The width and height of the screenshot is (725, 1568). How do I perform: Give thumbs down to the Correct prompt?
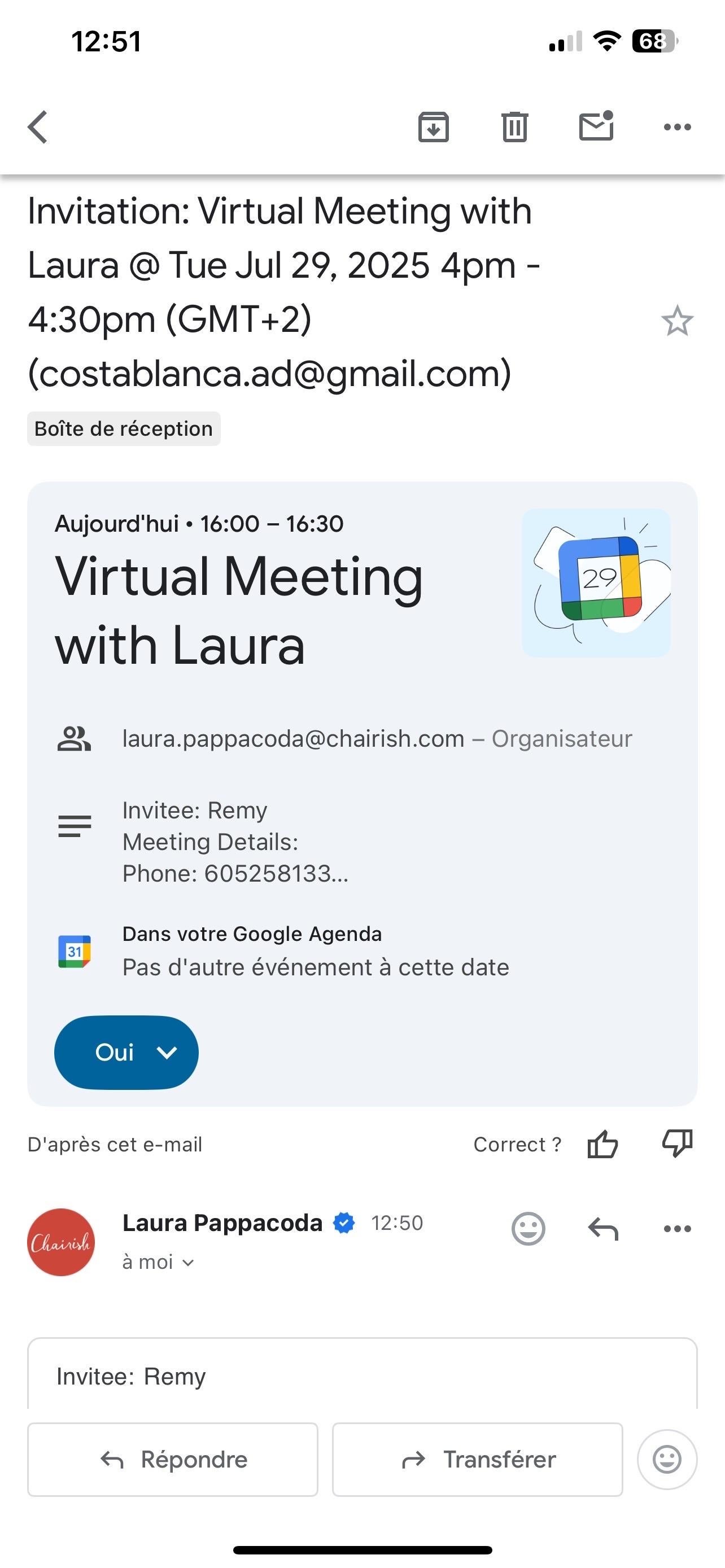click(x=677, y=1143)
